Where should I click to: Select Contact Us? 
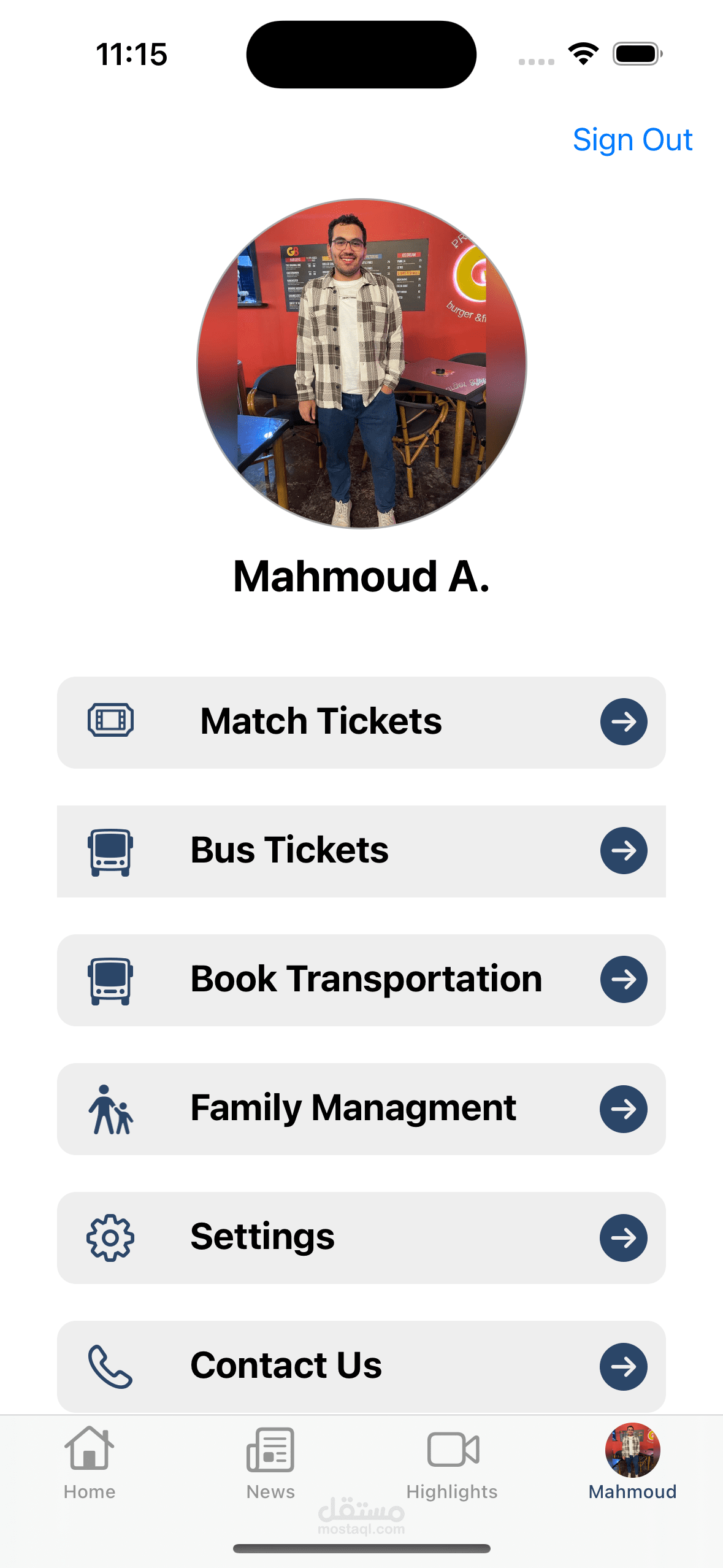pyautogui.click(x=361, y=1366)
